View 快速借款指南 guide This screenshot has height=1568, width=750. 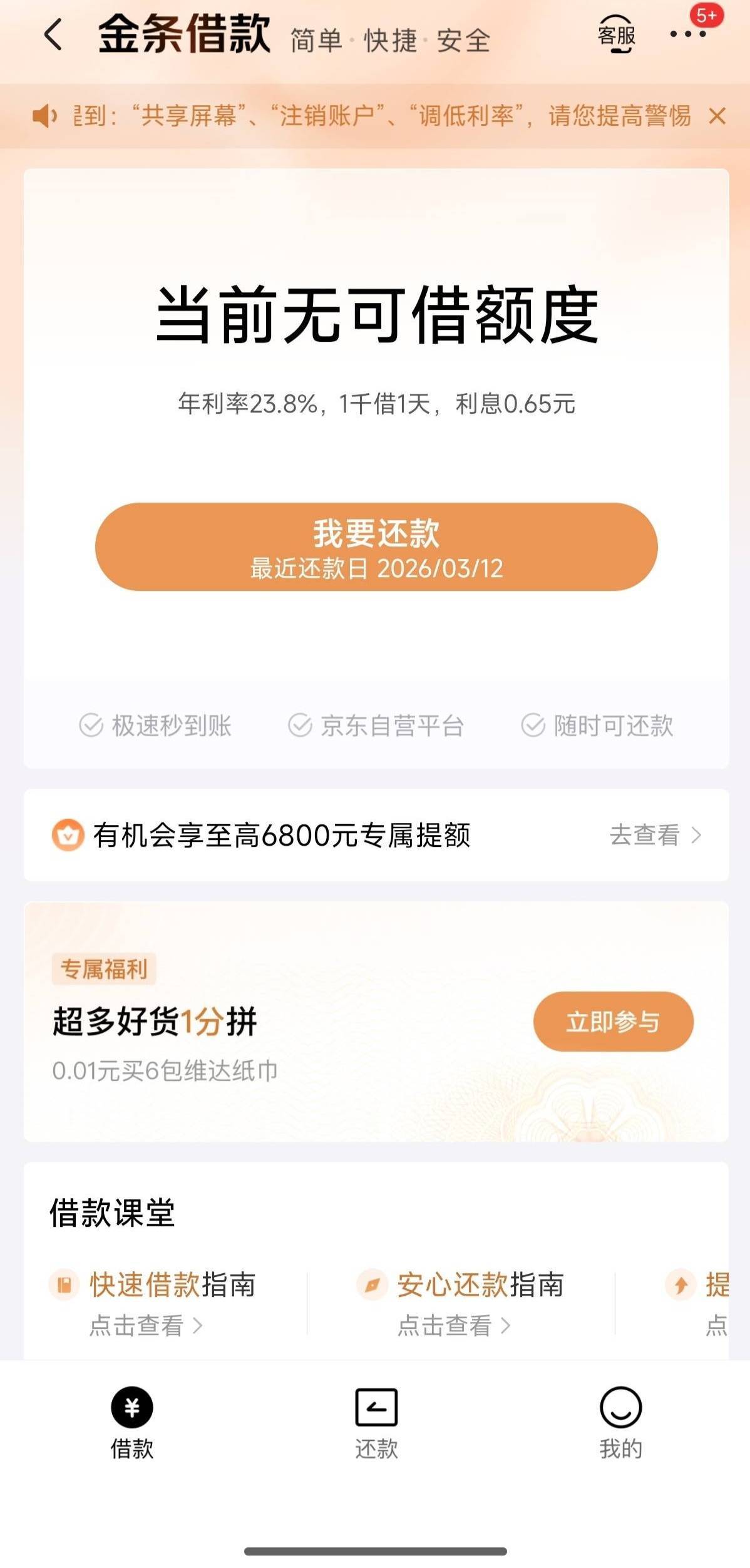pyautogui.click(x=172, y=1302)
